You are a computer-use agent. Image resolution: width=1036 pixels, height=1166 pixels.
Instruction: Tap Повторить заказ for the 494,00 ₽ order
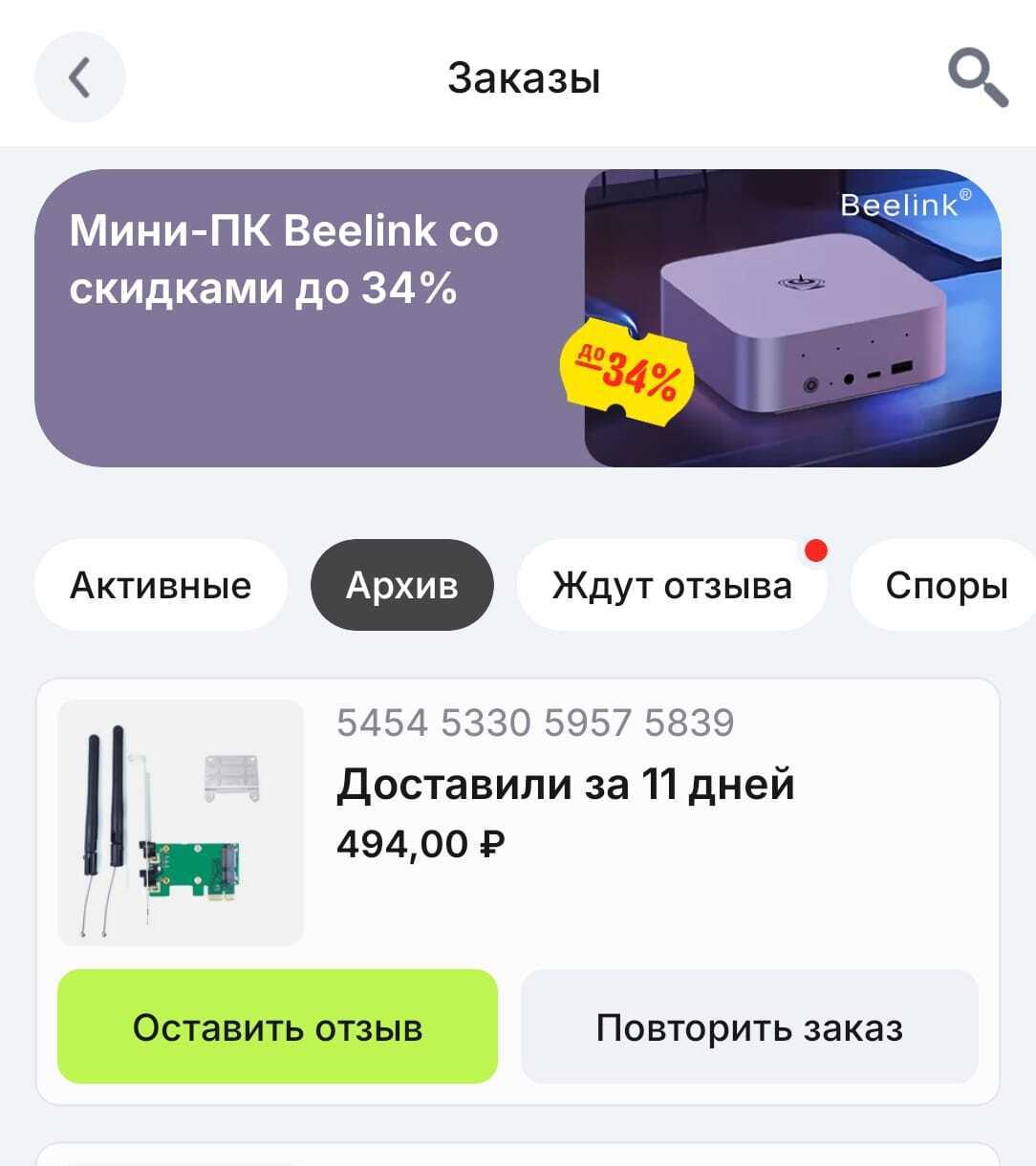point(749,1027)
